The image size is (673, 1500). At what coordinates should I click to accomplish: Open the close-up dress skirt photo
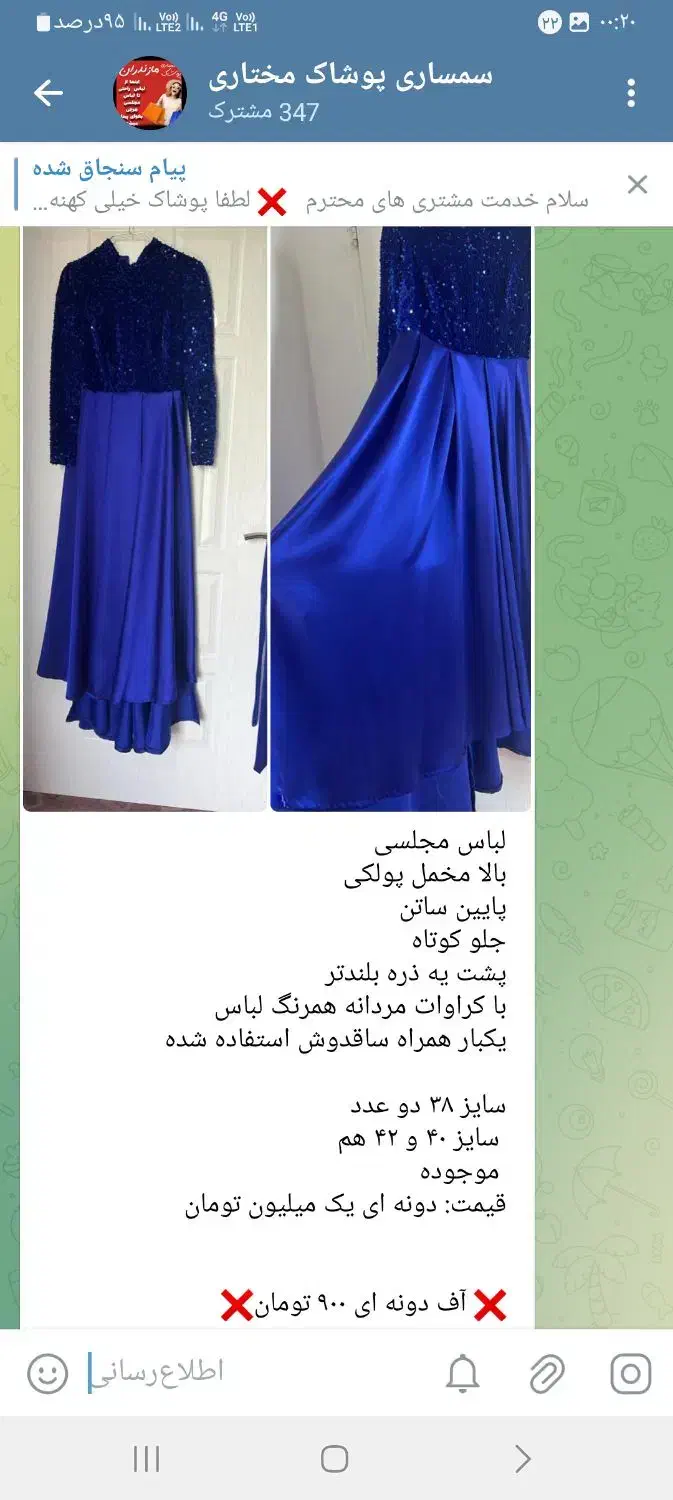(401, 518)
